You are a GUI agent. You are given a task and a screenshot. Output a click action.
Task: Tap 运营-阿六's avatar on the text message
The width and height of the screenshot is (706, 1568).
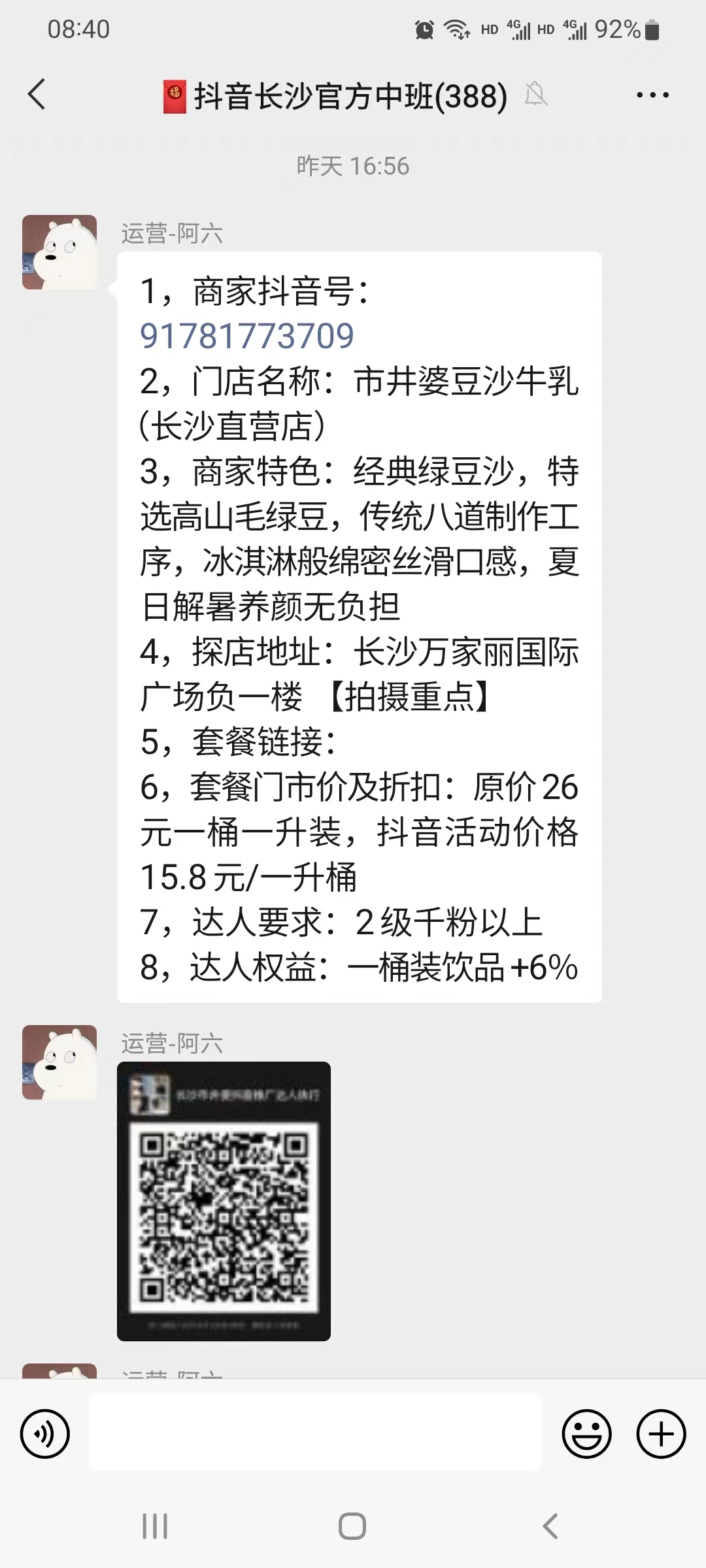click(59, 252)
